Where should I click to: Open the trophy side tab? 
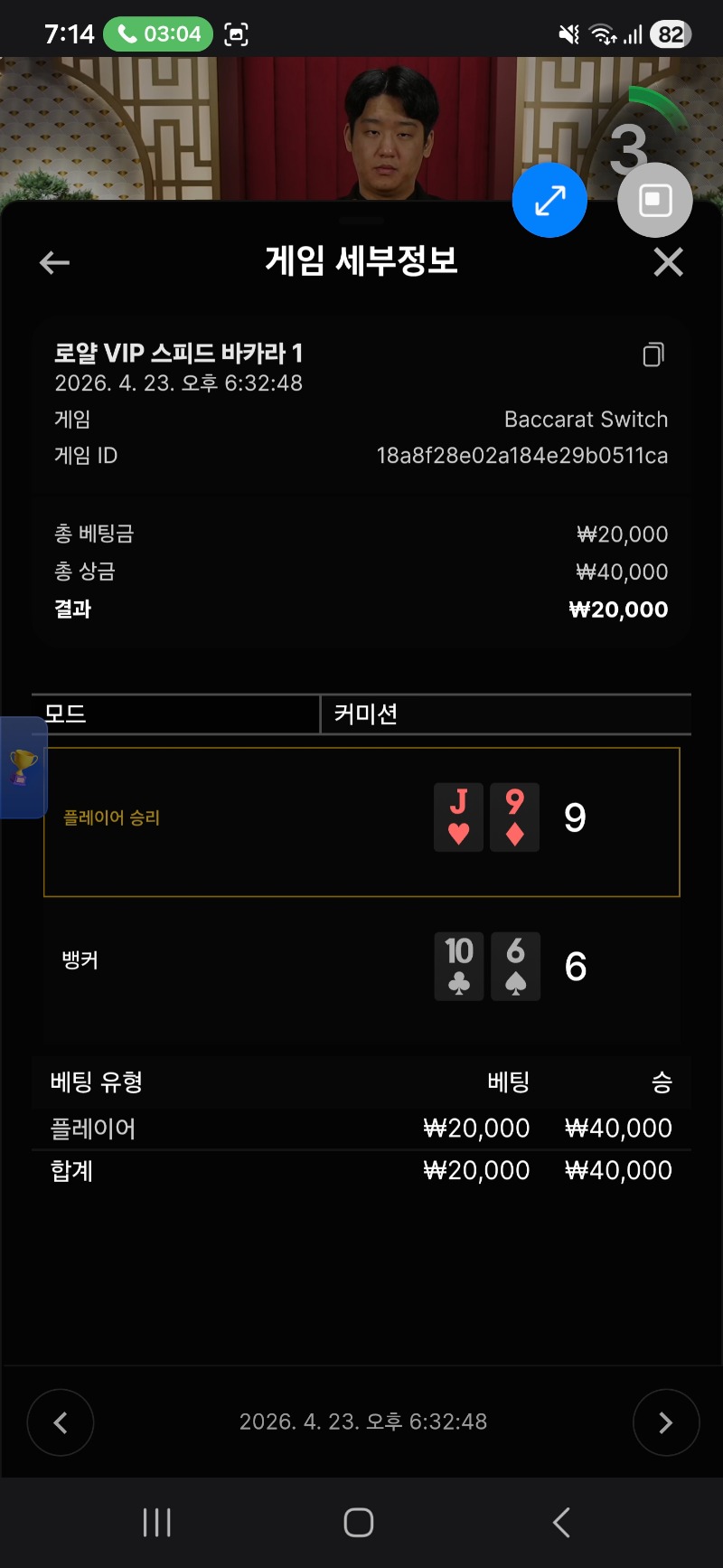23,767
